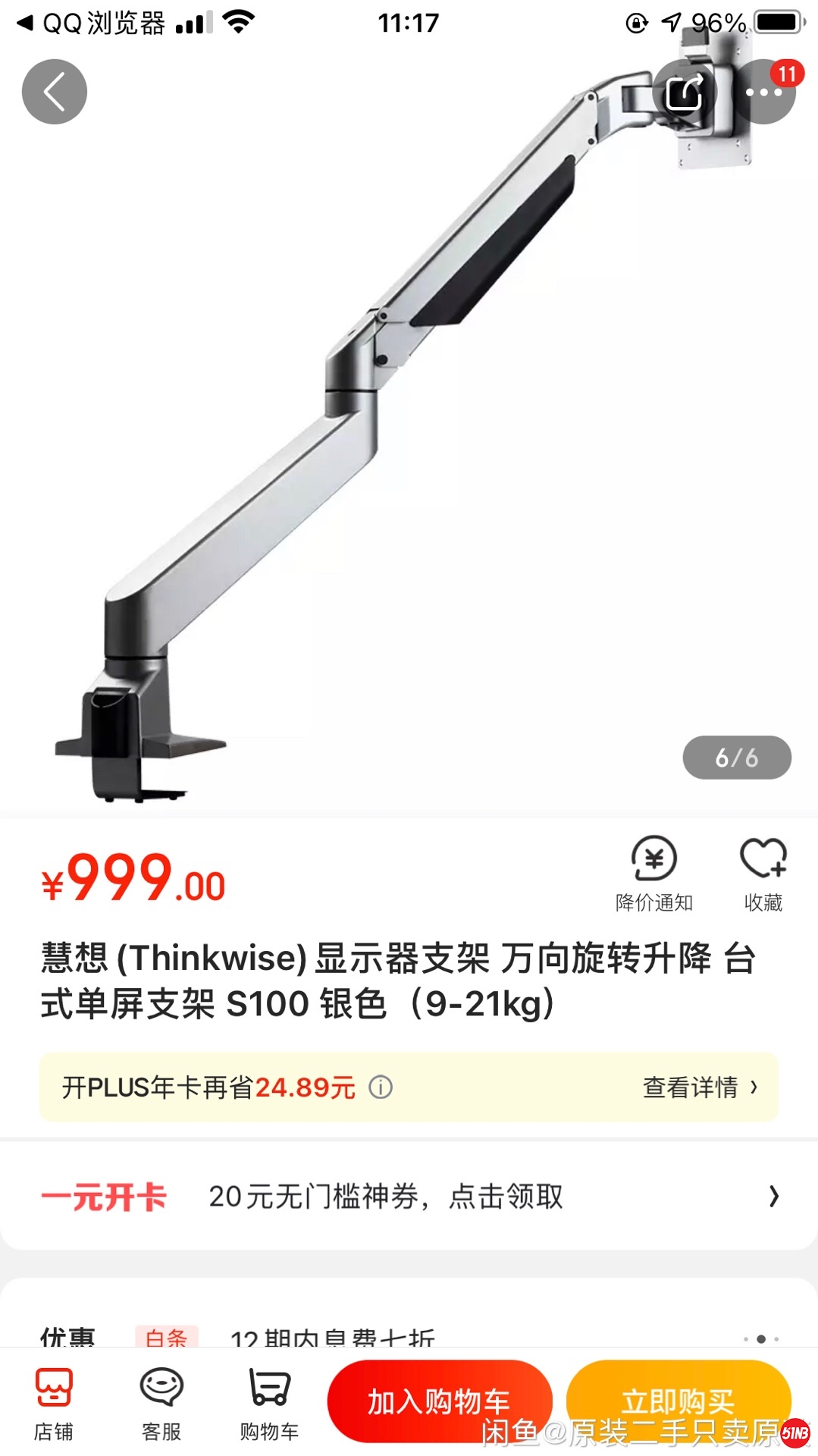Share this monitor arm product
Screen dimensions: 818x1456
684,93
